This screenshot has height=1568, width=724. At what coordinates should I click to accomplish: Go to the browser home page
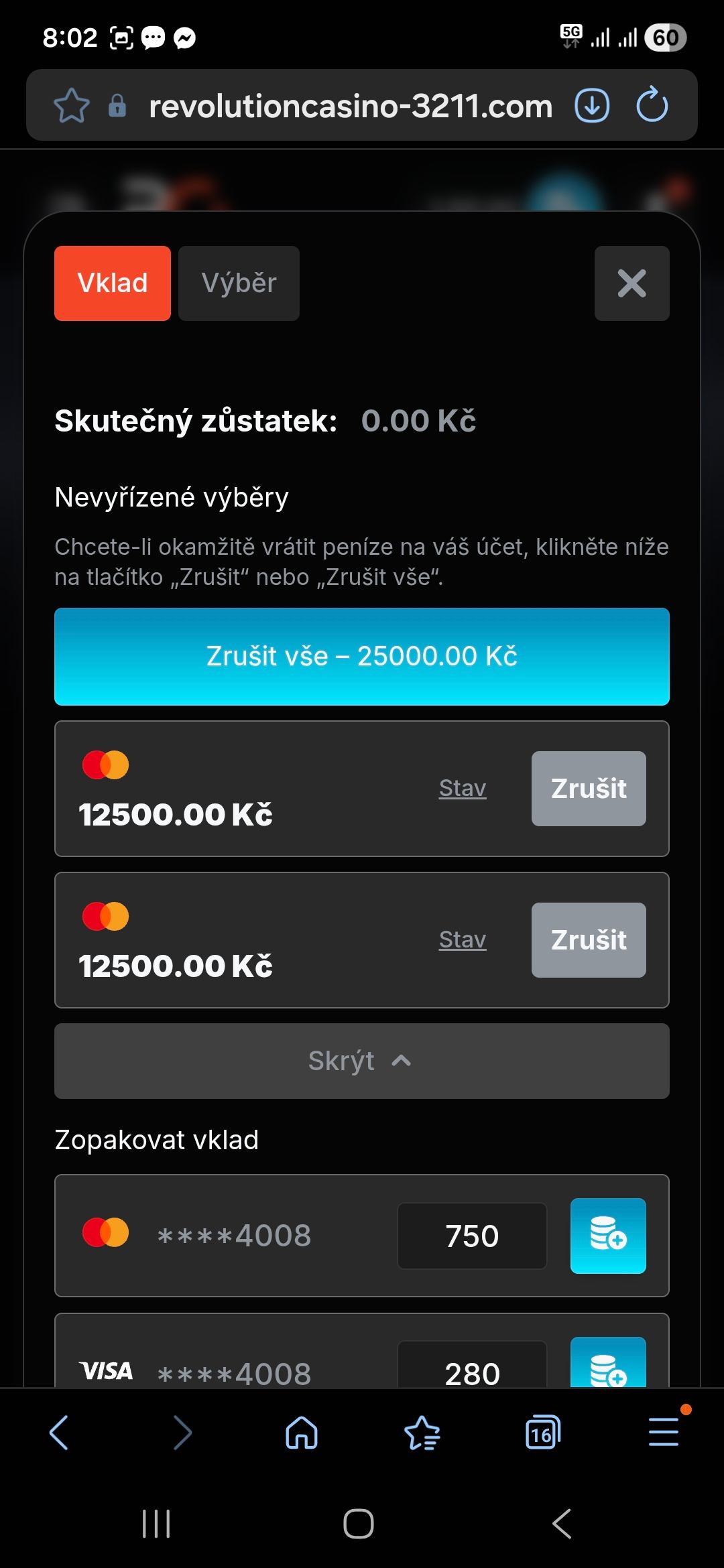coord(302,1433)
